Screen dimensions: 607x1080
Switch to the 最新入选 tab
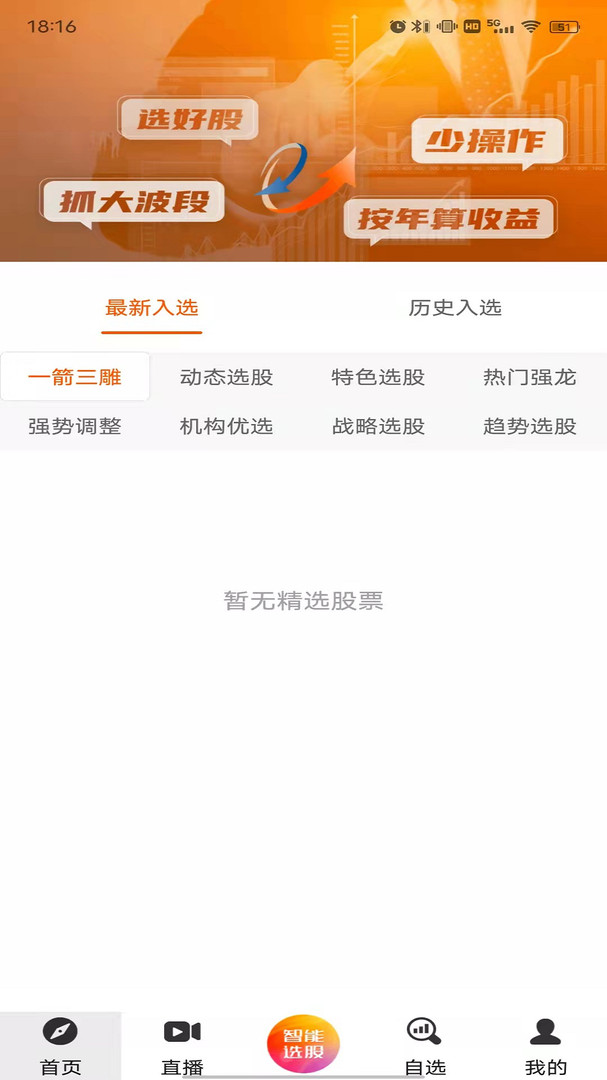(x=152, y=308)
